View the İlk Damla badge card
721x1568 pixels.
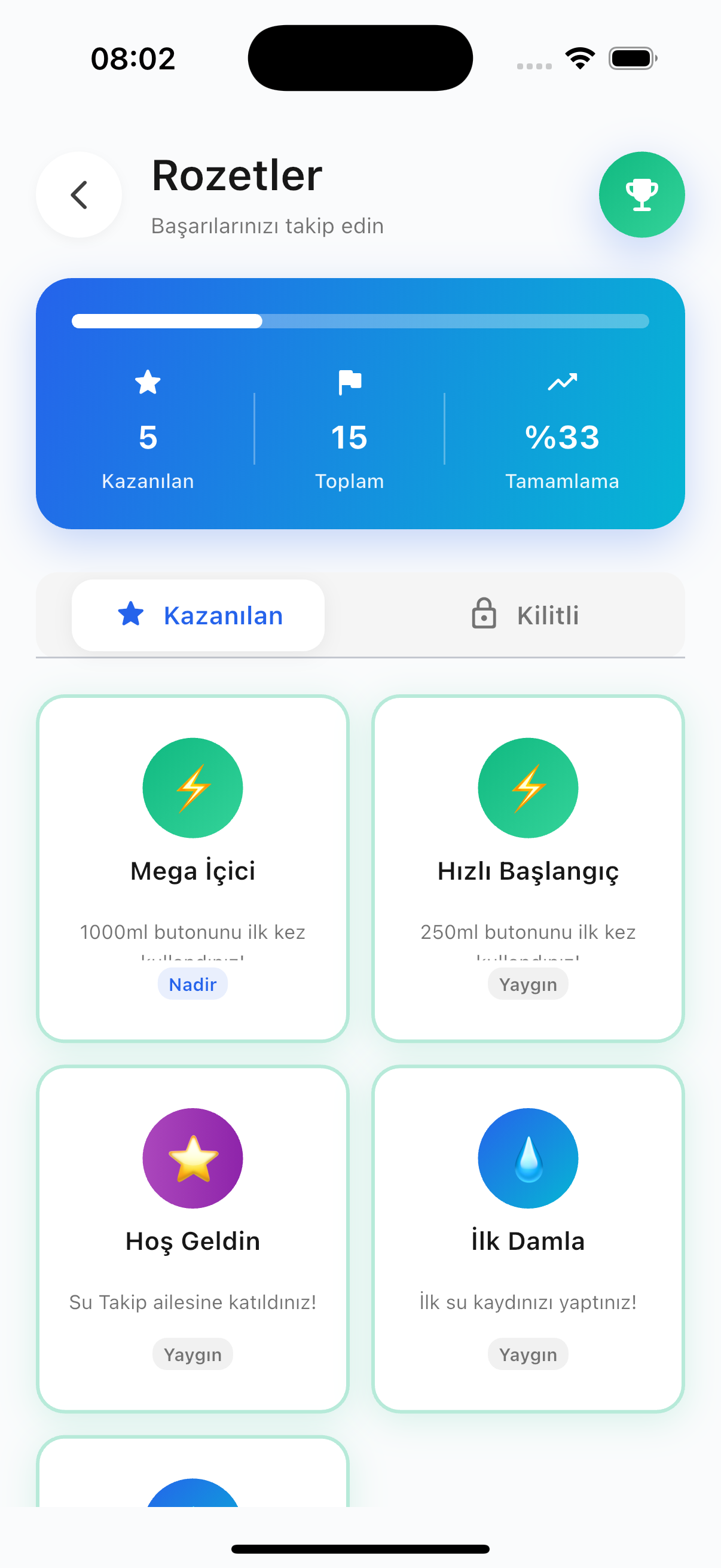pyautogui.click(x=527, y=1238)
